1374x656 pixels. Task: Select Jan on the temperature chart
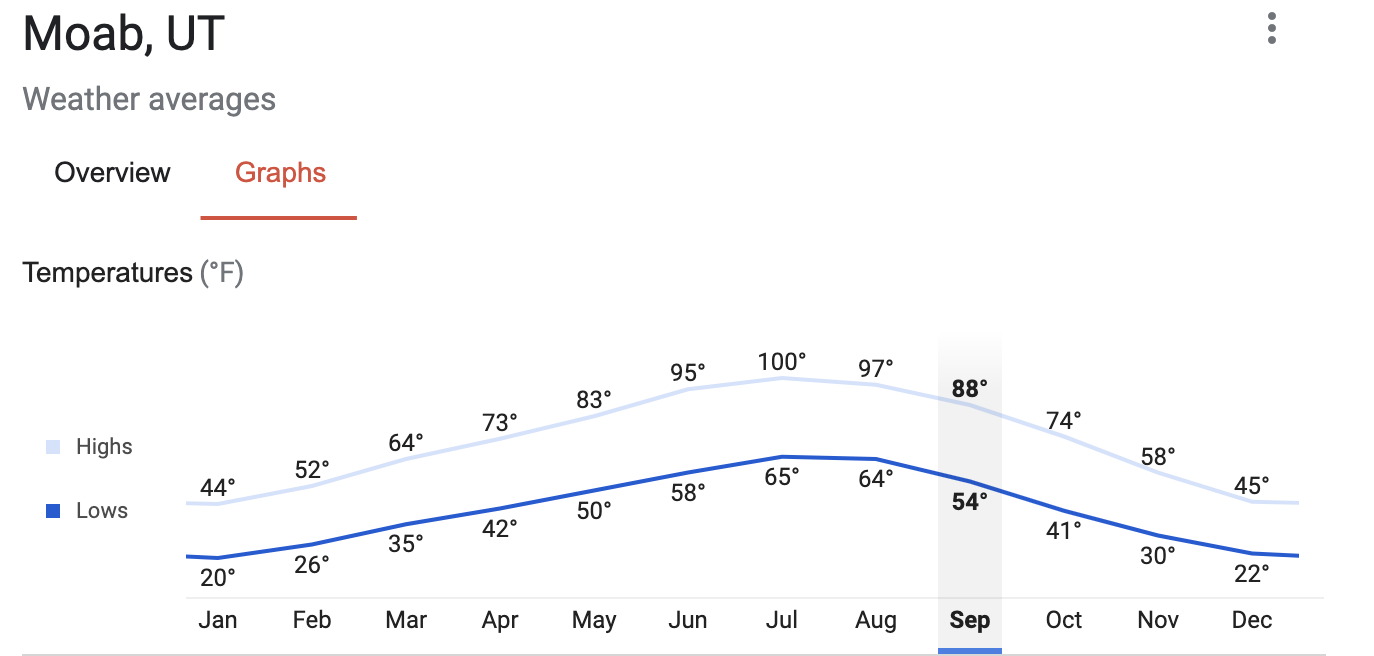218,620
